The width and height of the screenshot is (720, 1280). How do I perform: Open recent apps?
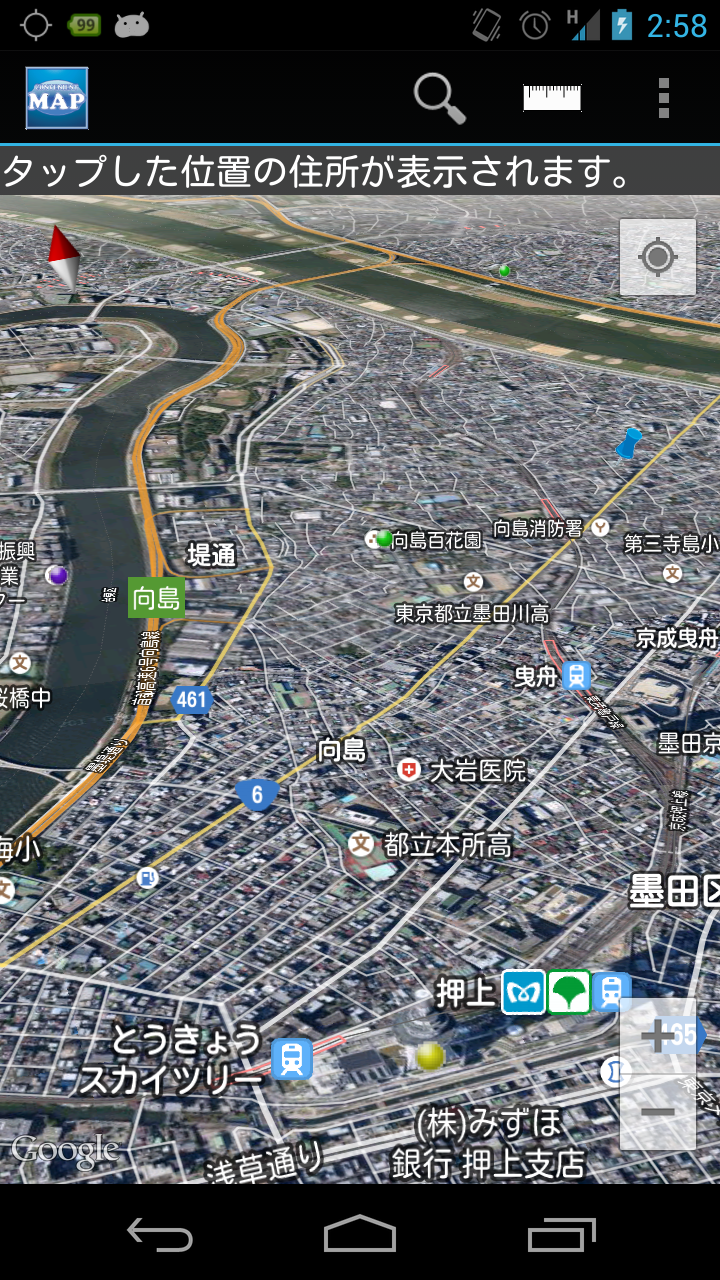click(x=562, y=1235)
